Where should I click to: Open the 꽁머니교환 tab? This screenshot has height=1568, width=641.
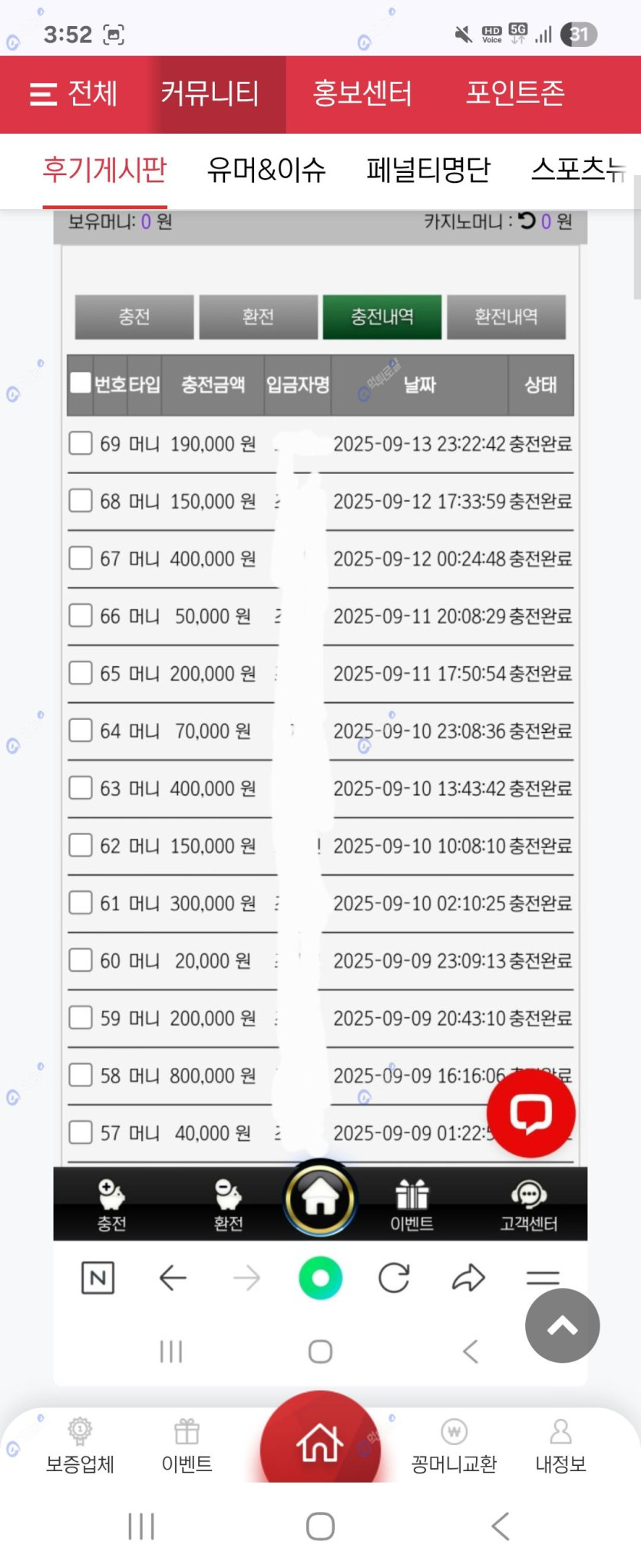coord(454,1447)
